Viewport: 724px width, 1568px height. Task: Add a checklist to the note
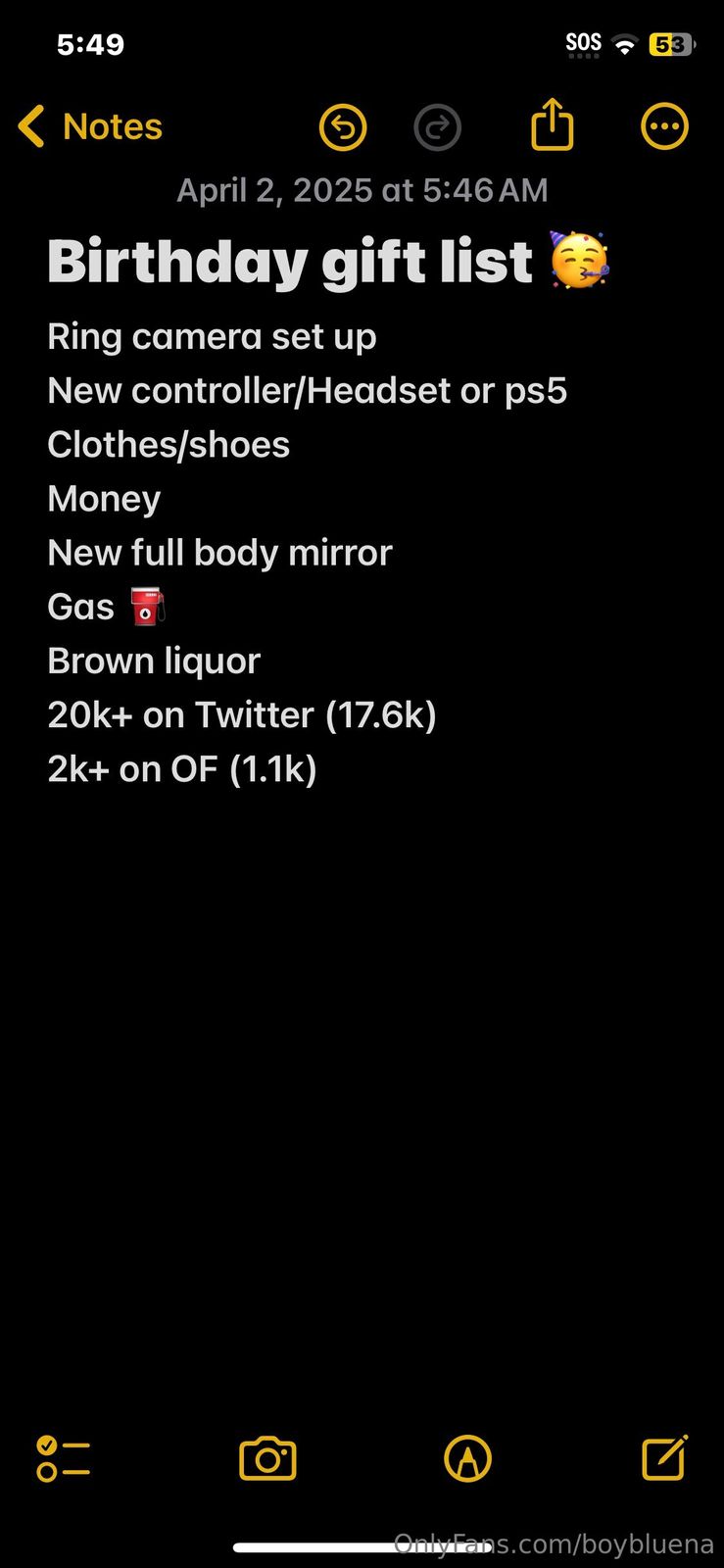pos(63,1458)
